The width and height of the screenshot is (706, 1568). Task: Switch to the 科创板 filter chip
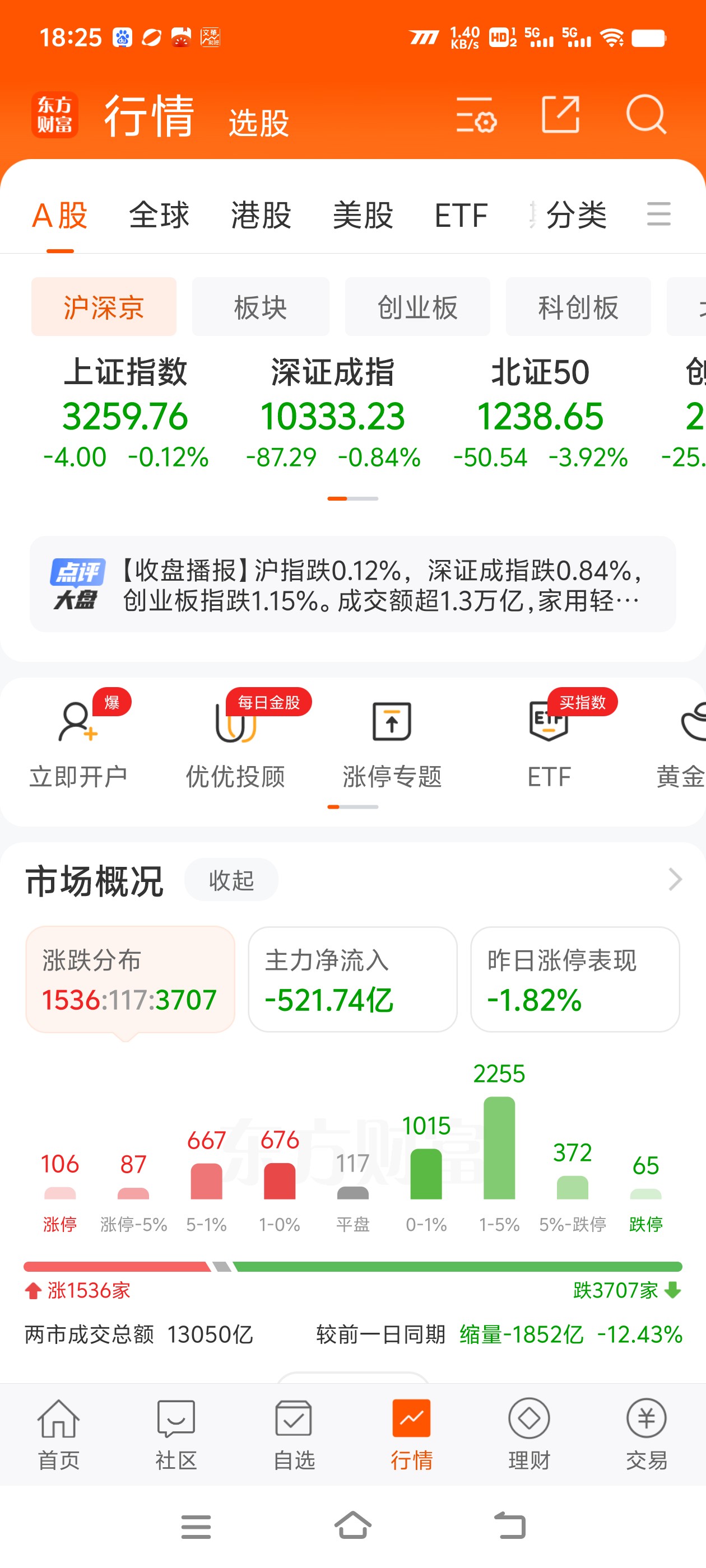578,307
